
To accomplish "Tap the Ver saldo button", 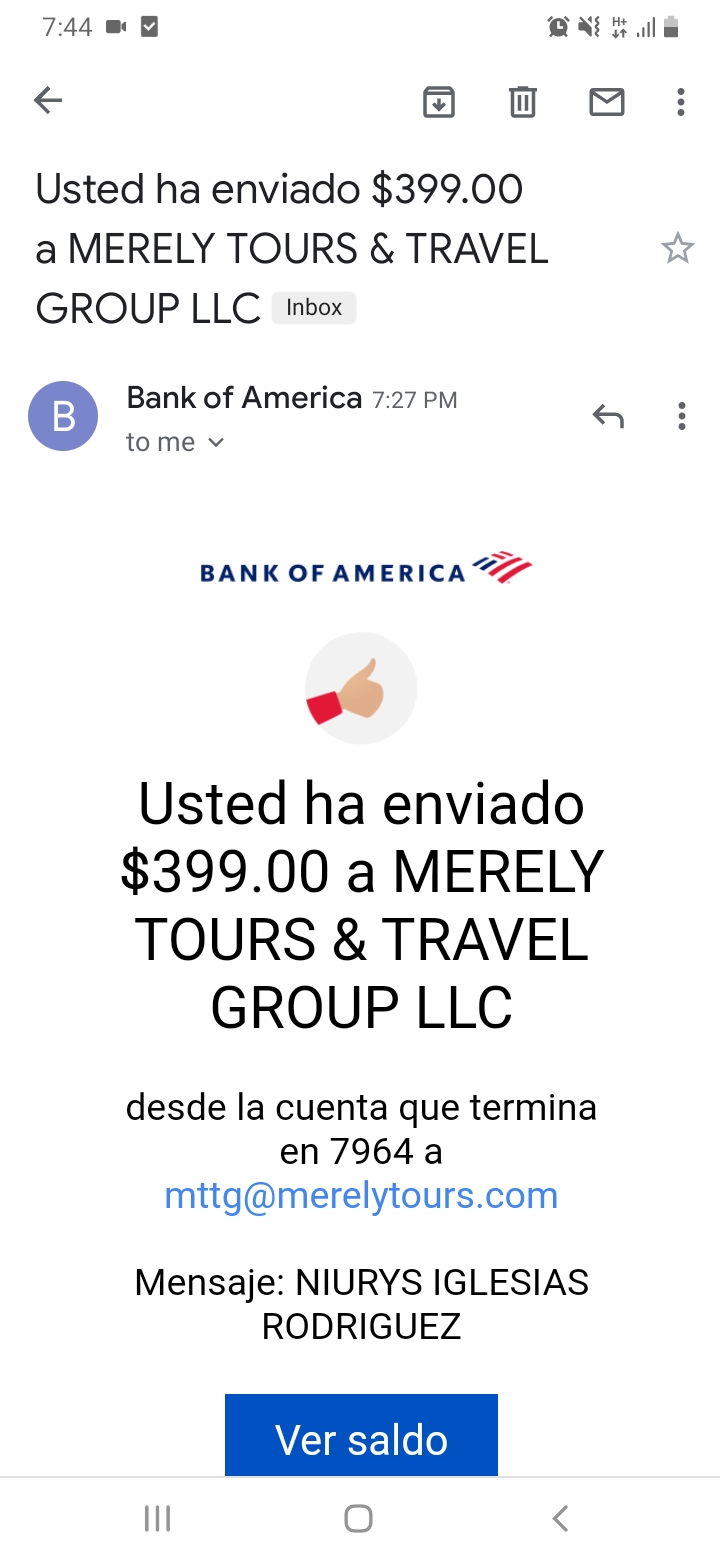I will click(361, 1435).
